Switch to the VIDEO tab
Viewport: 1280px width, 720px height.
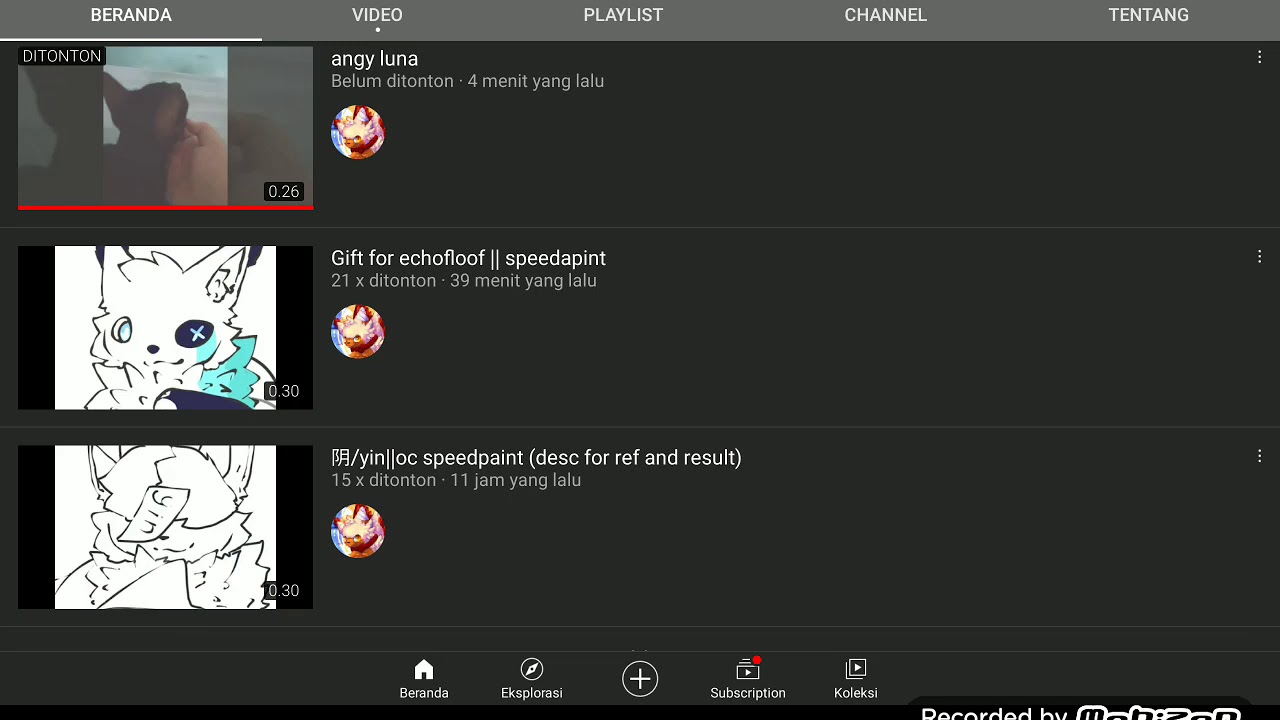[x=377, y=15]
